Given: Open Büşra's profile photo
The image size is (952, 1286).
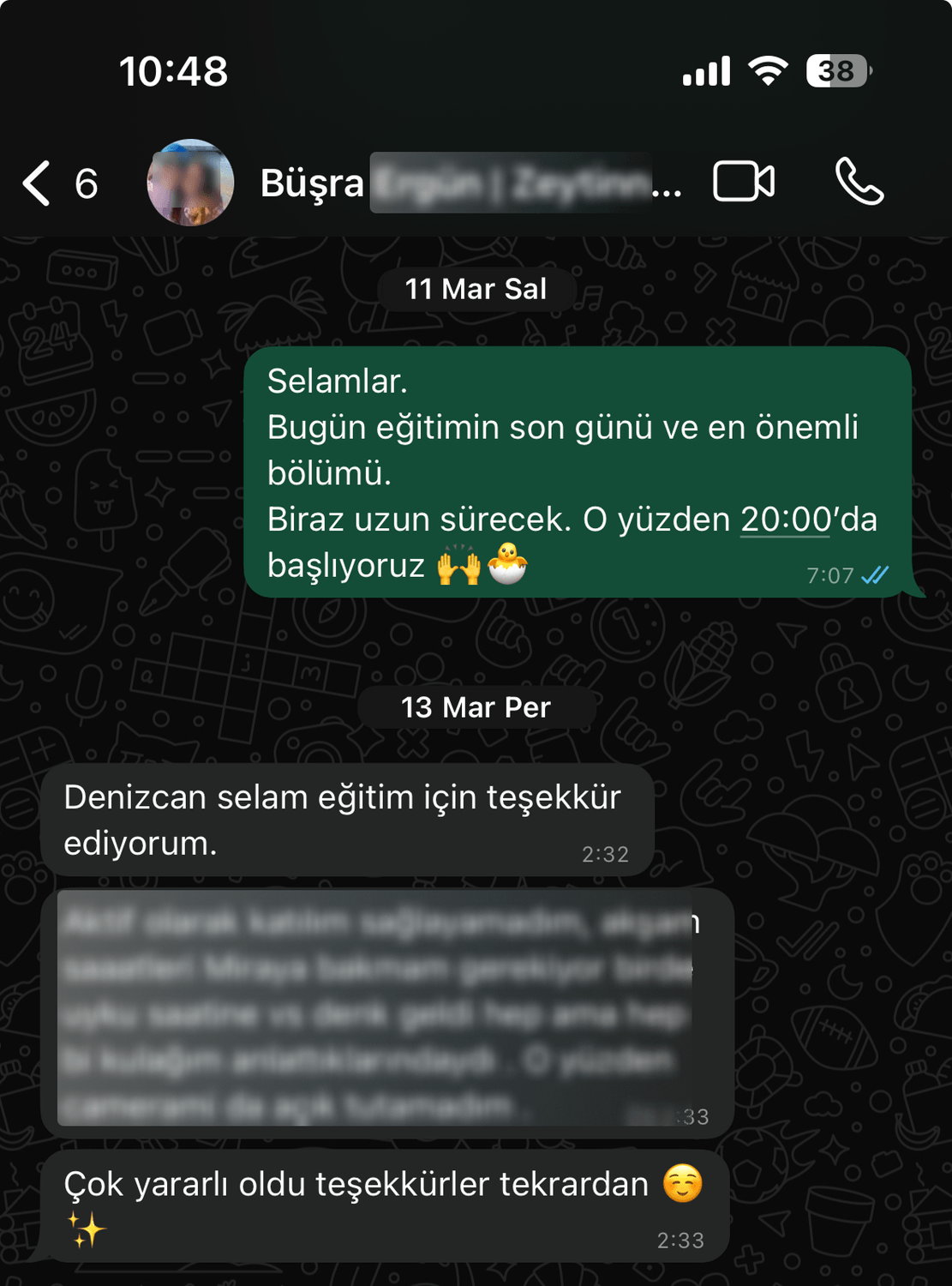Looking at the screenshot, I should (x=190, y=183).
